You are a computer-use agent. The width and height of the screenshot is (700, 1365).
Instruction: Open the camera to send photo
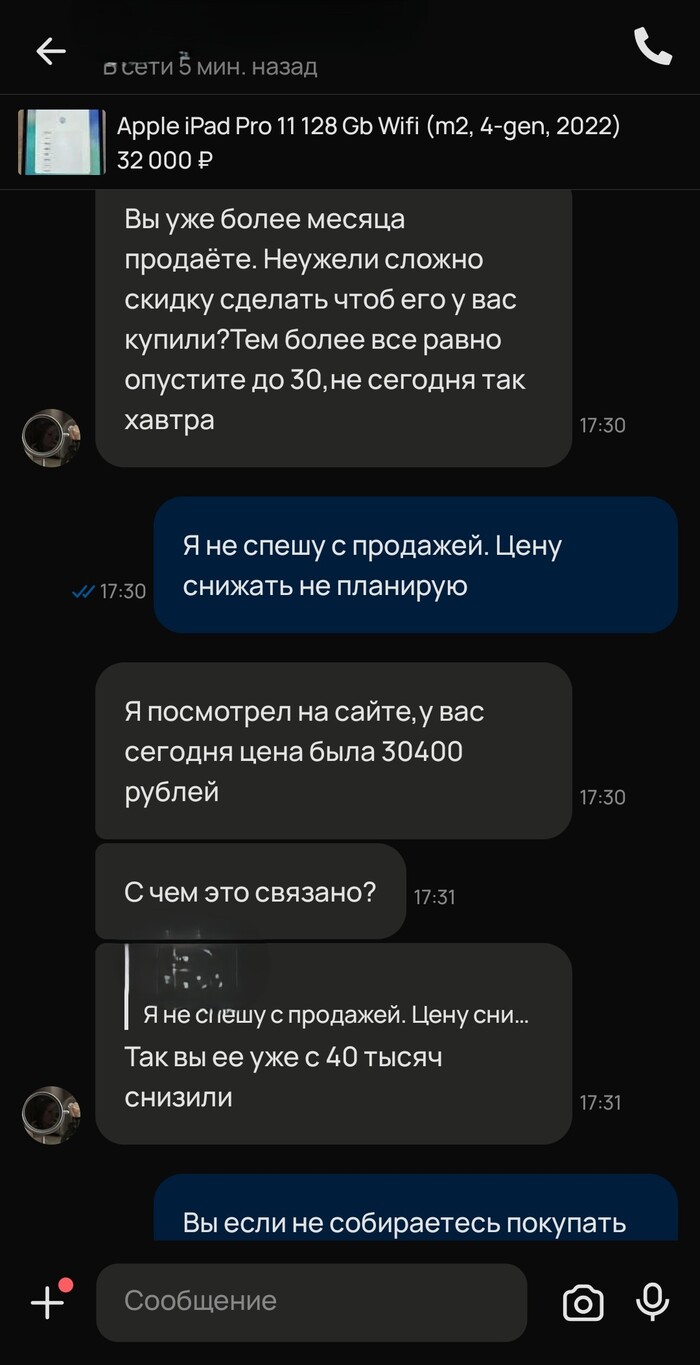coord(583,1302)
